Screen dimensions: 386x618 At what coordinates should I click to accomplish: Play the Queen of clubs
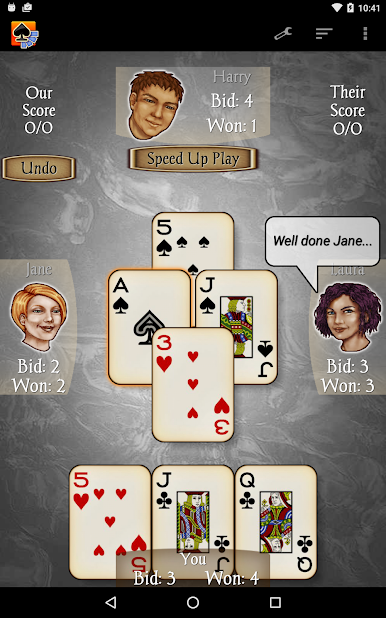click(276, 522)
